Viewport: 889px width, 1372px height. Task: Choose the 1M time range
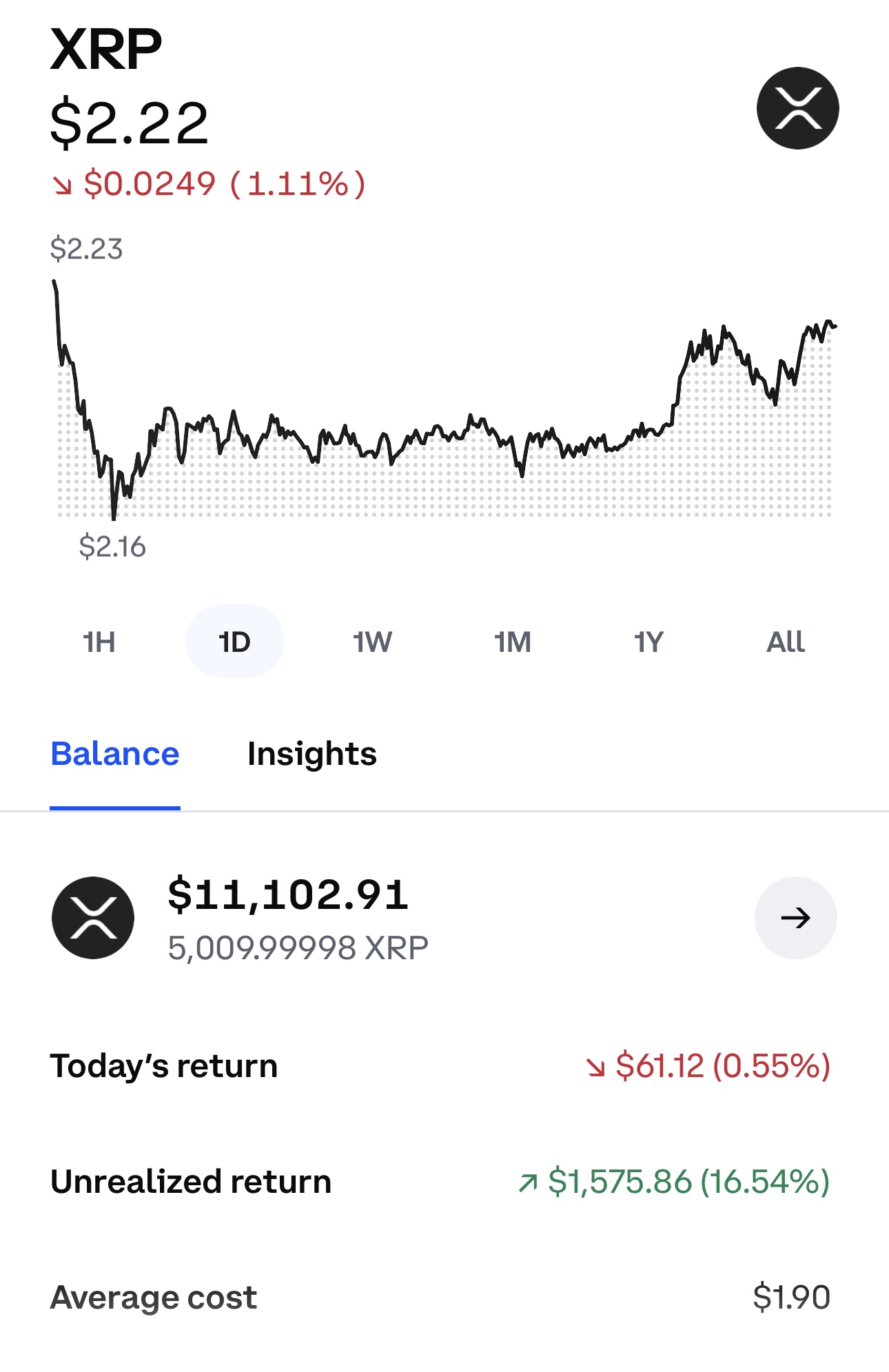513,642
